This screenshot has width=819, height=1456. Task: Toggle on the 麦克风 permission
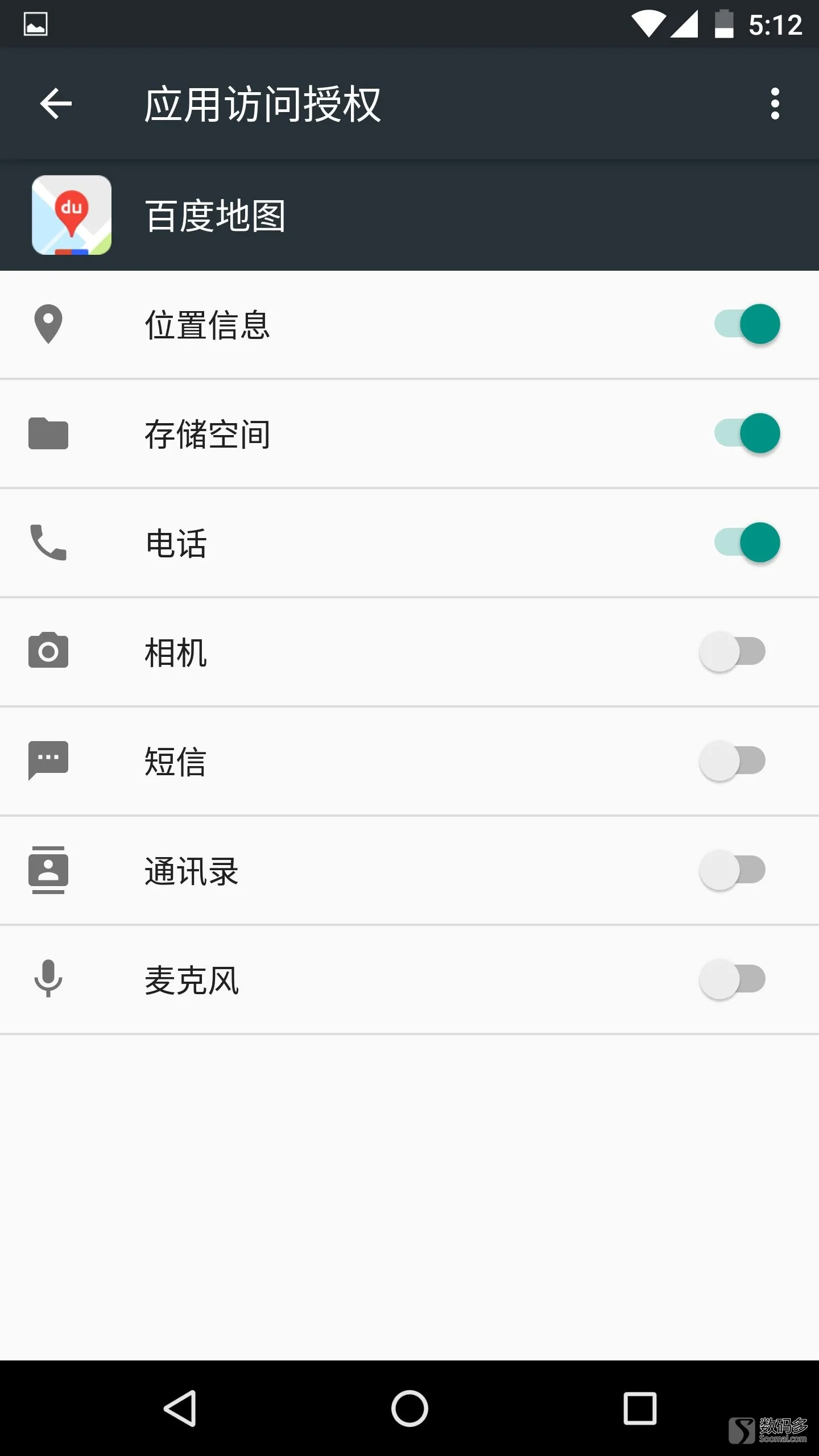[733, 979]
